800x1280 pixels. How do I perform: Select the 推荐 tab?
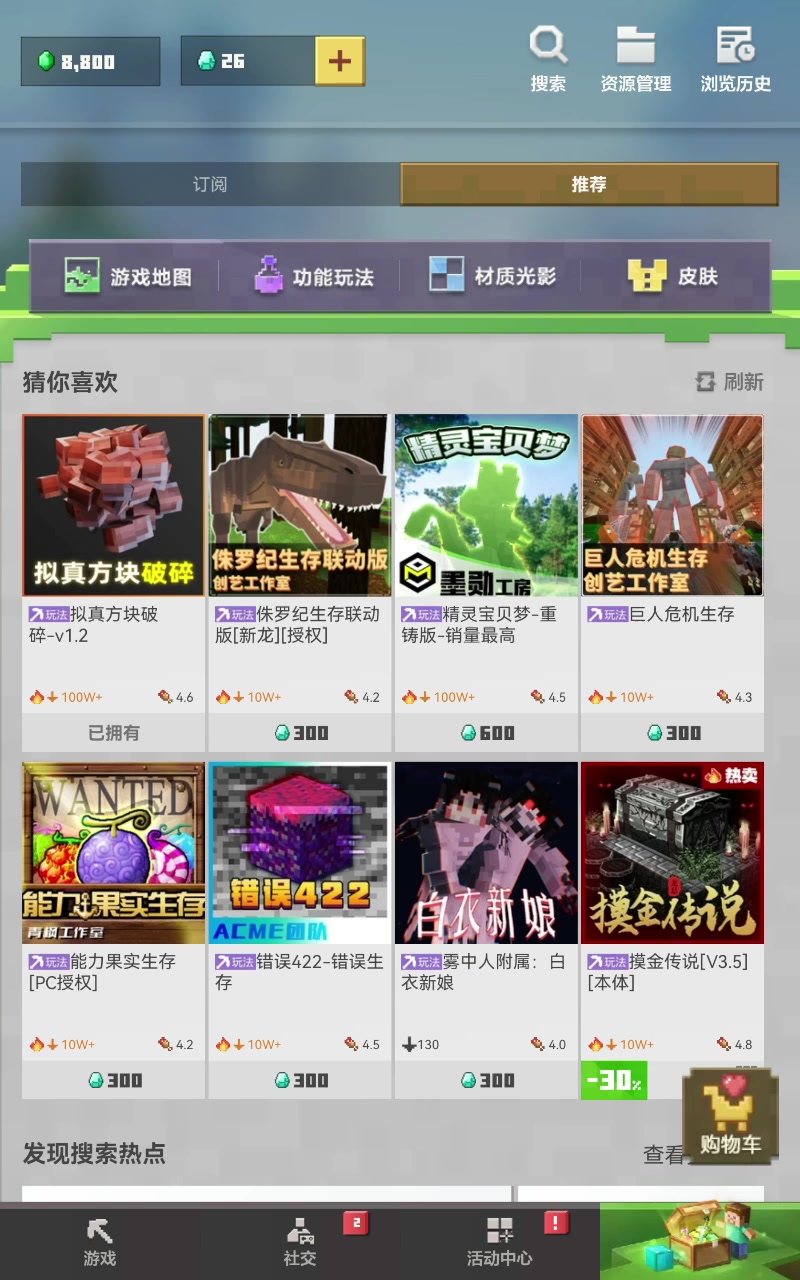(x=589, y=184)
